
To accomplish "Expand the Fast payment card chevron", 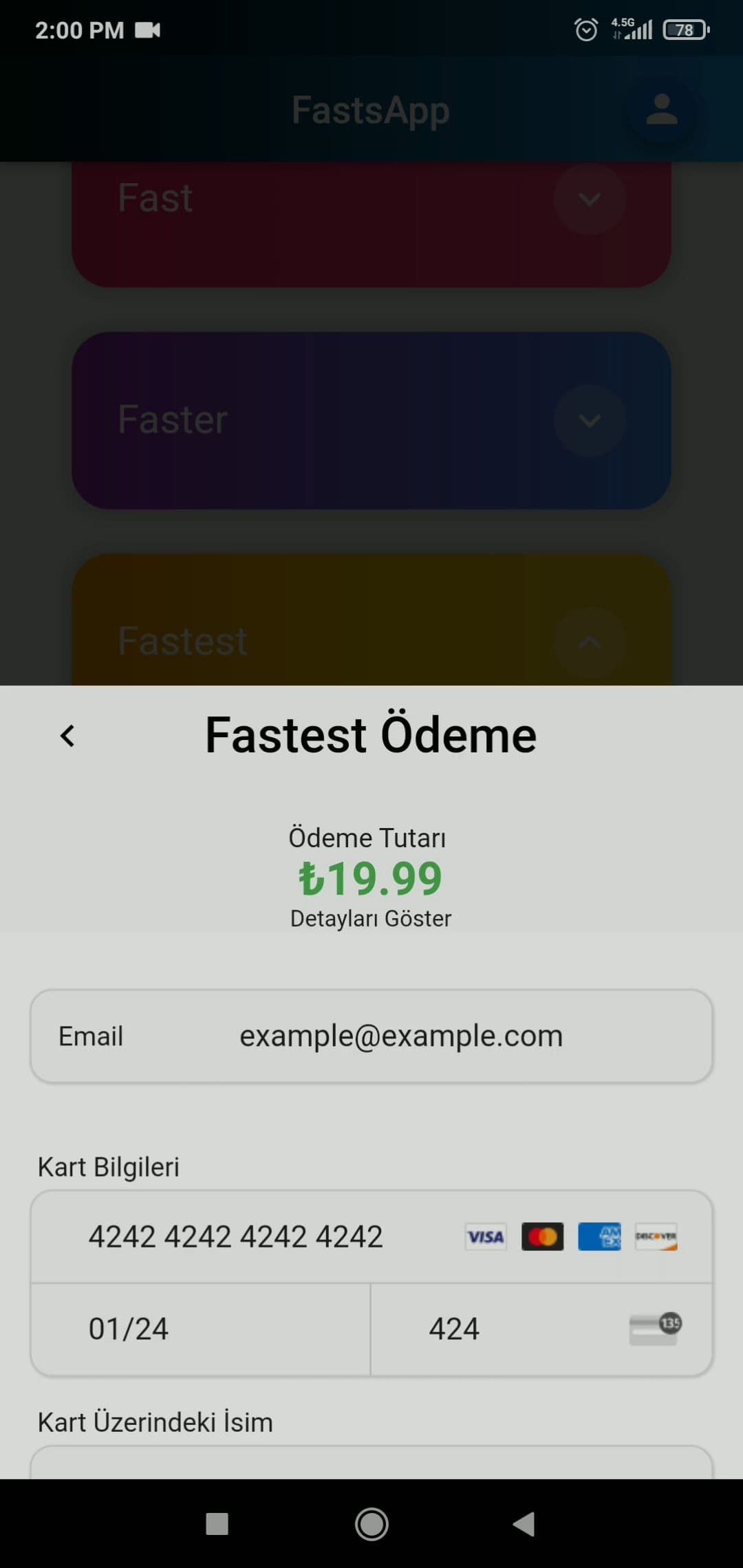I will click(x=589, y=199).
